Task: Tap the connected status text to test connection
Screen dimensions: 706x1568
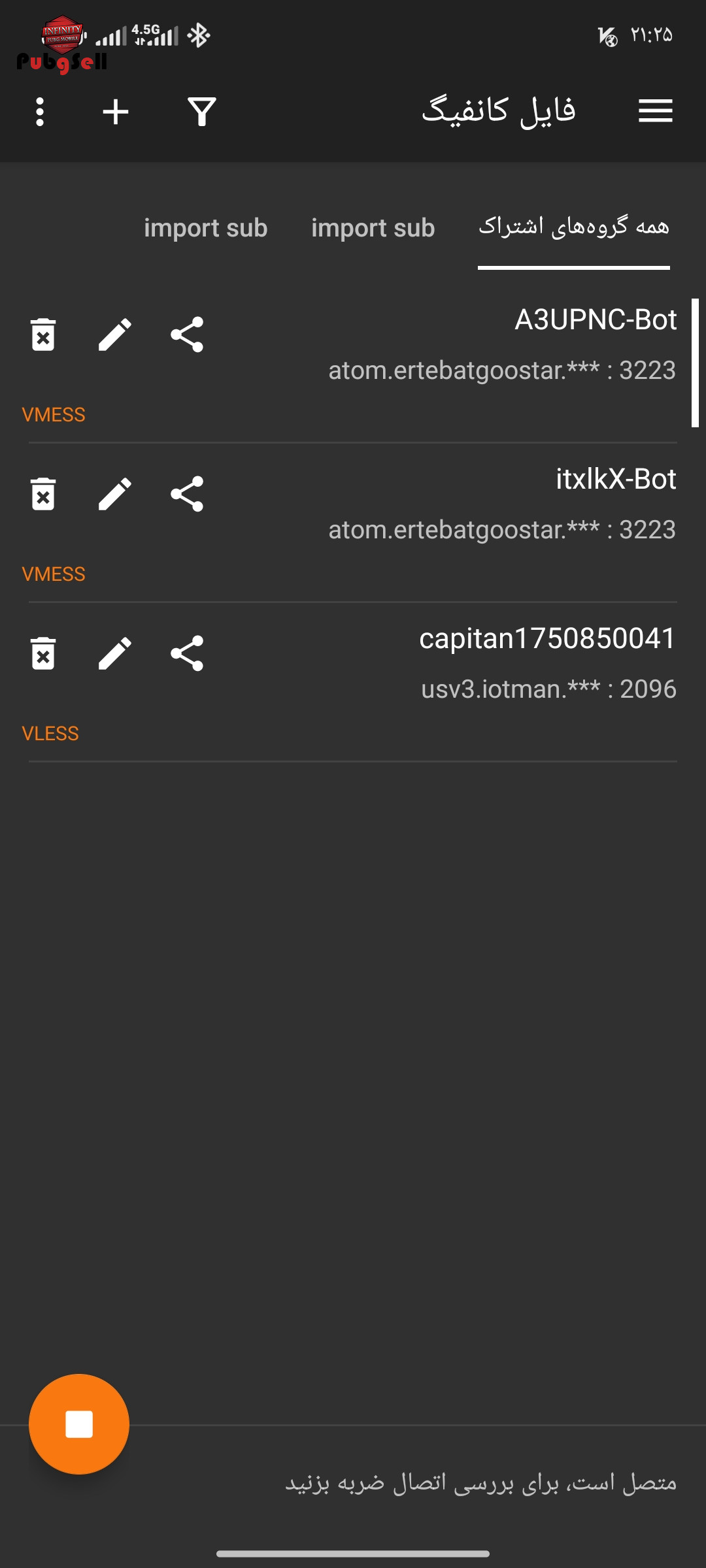Action: point(481,1483)
